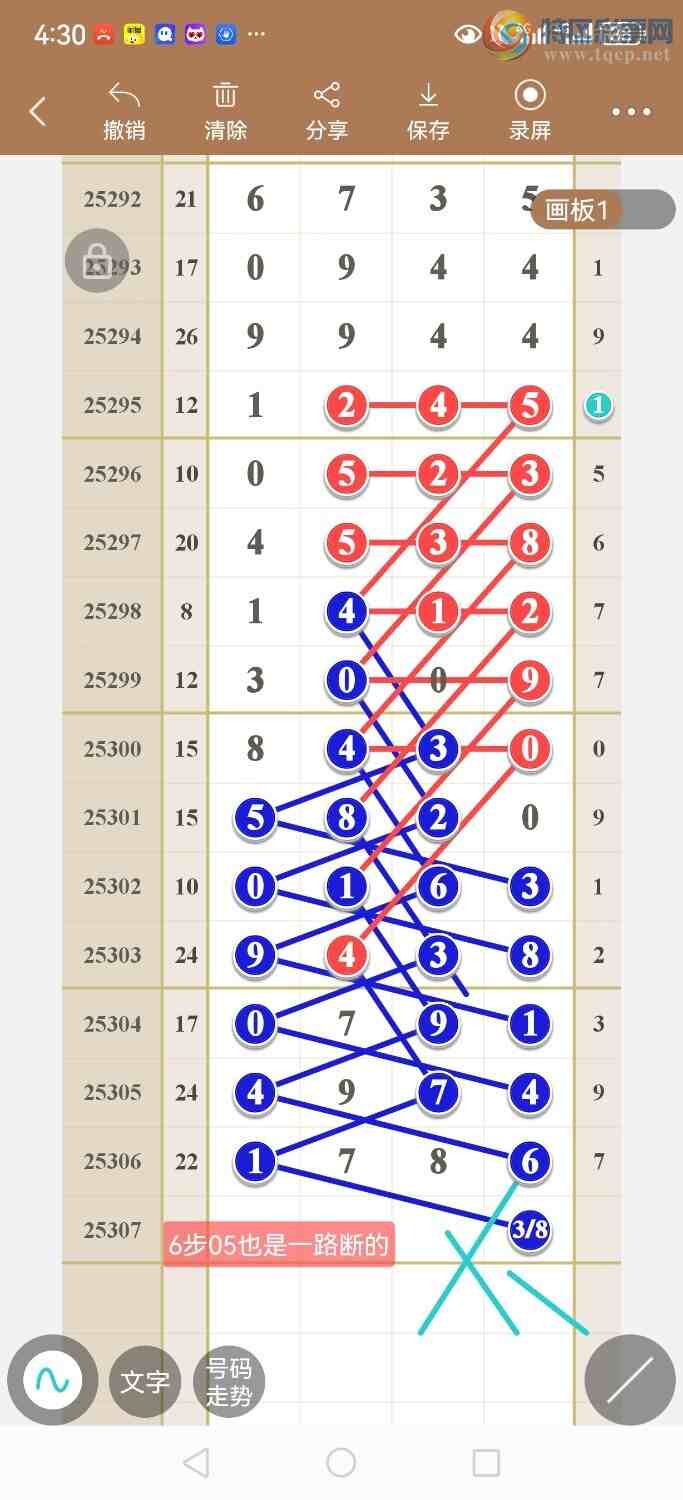Share the chart via 分享

pos(327,111)
